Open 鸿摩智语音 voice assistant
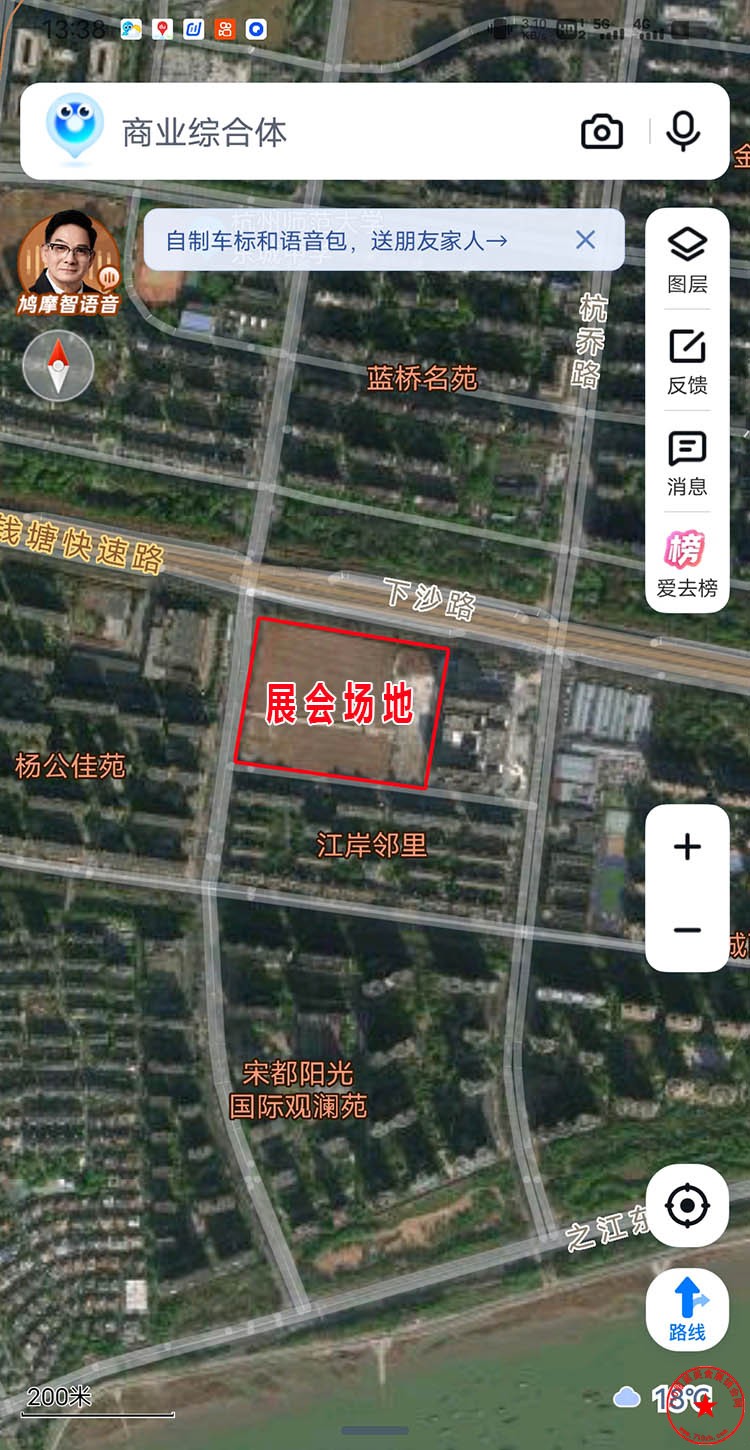 point(68,263)
